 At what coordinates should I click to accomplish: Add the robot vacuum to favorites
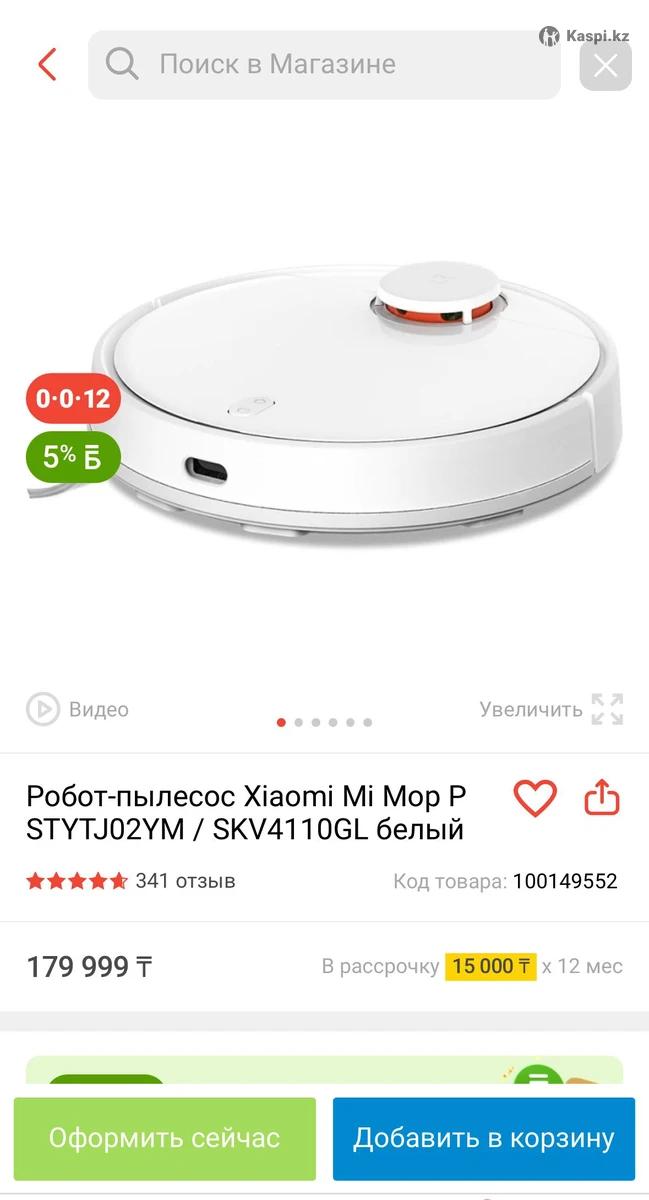click(x=535, y=798)
